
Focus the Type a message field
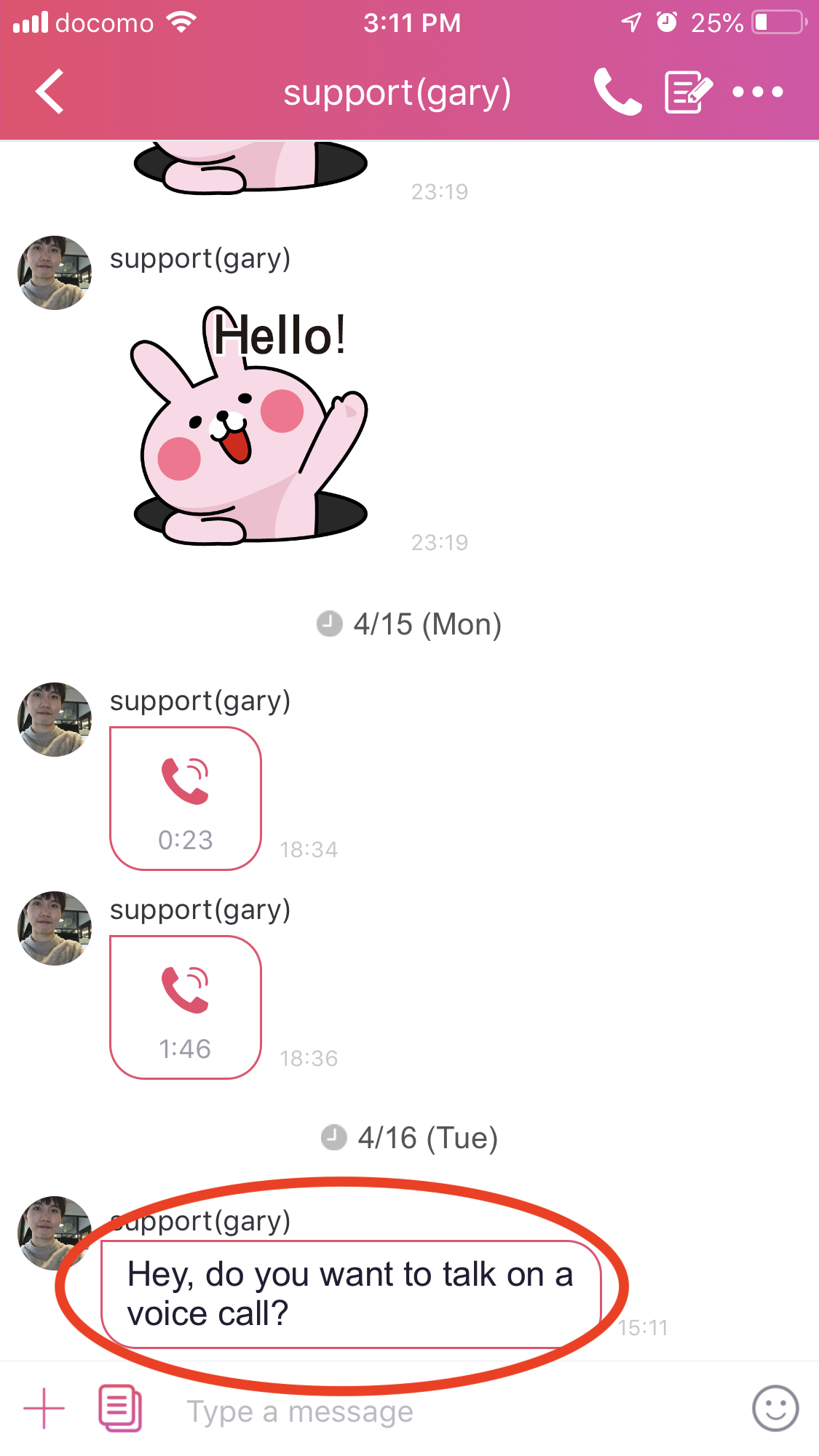[437, 1412]
